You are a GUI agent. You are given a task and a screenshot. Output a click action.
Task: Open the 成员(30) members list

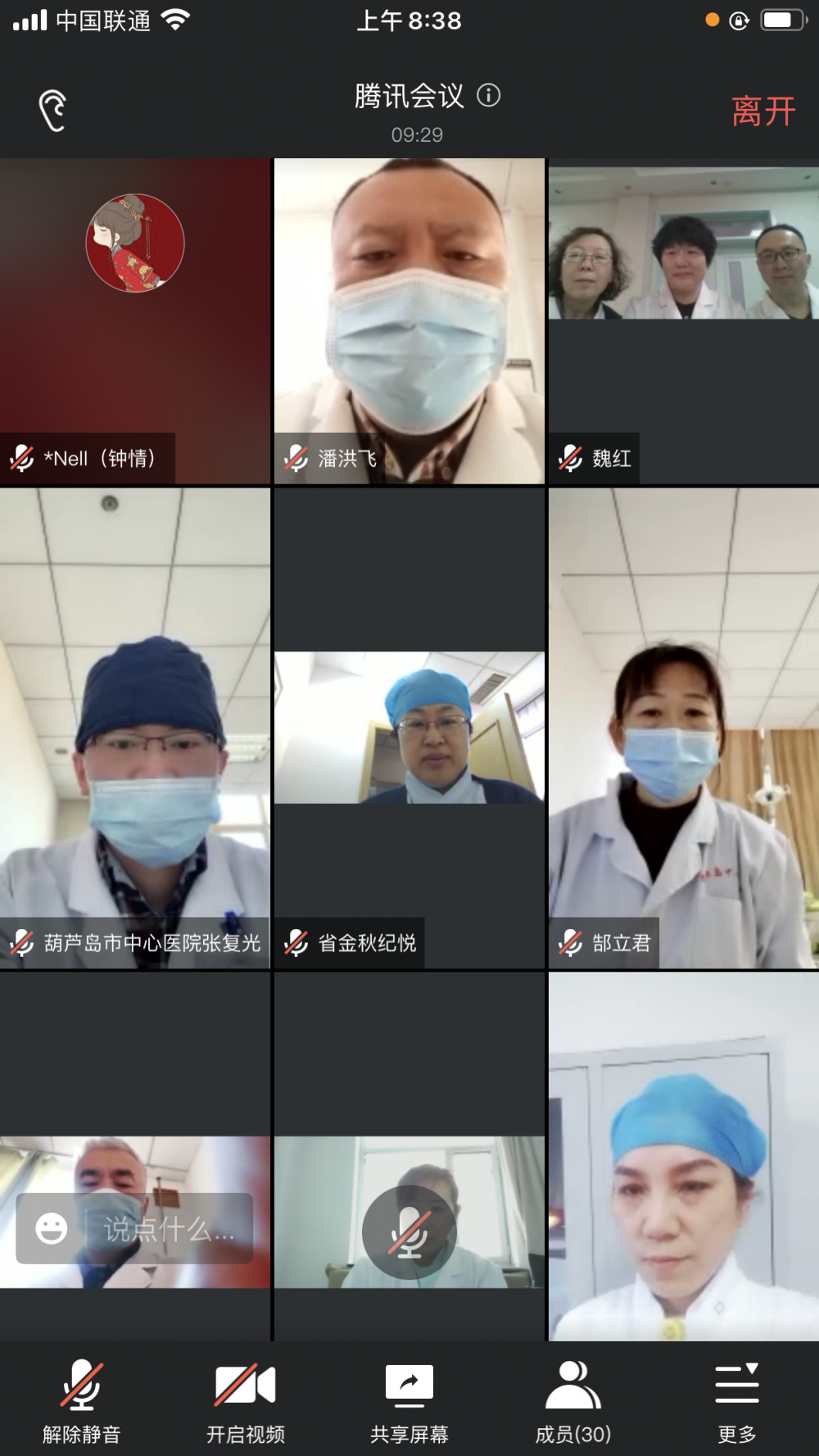573,1401
